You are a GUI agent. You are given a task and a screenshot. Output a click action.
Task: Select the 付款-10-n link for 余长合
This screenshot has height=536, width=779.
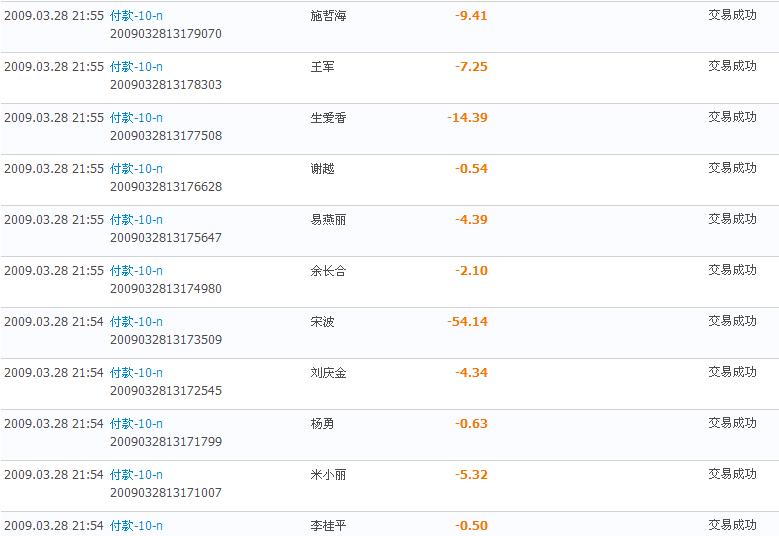[x=136, y=271]
